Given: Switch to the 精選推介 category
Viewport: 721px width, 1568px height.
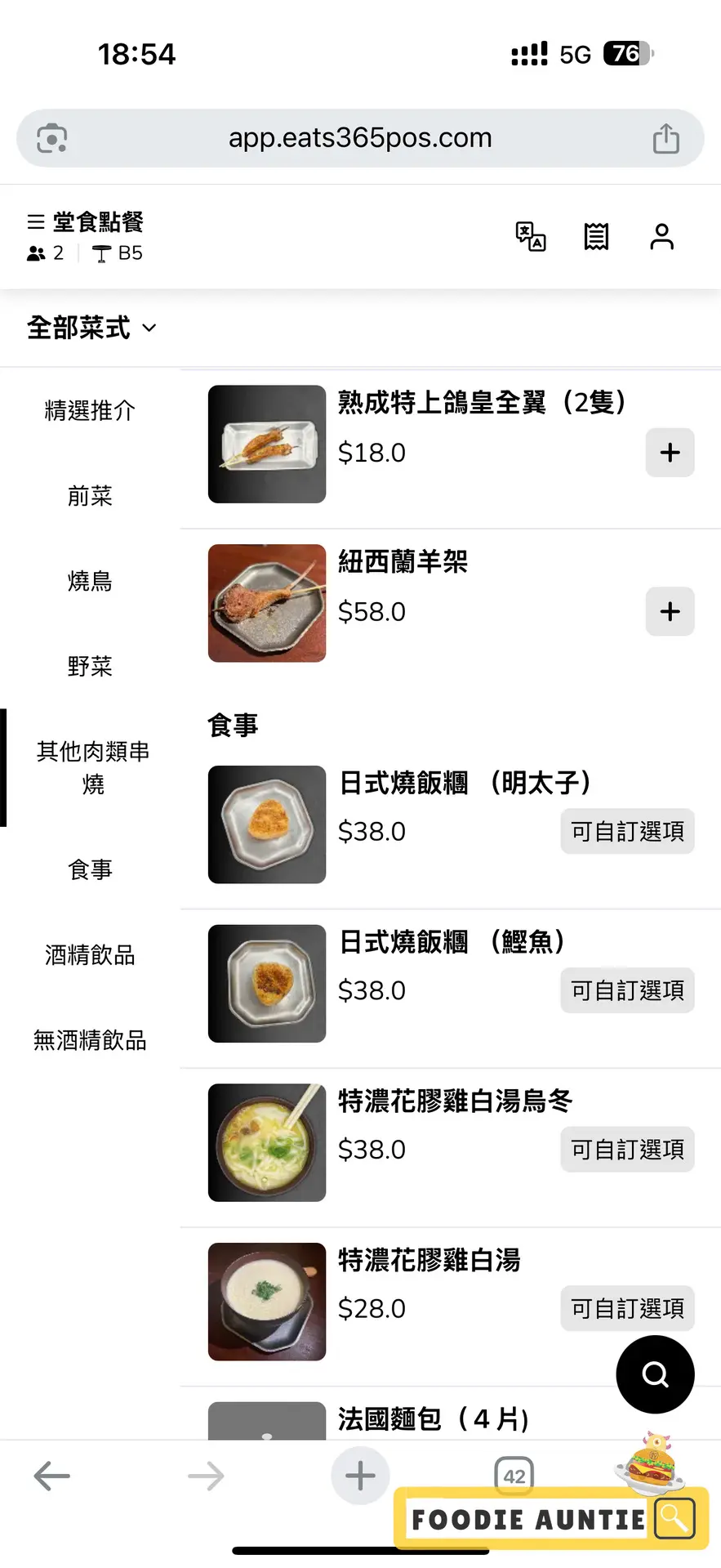Looking at the screenshot, I should 90,410.
